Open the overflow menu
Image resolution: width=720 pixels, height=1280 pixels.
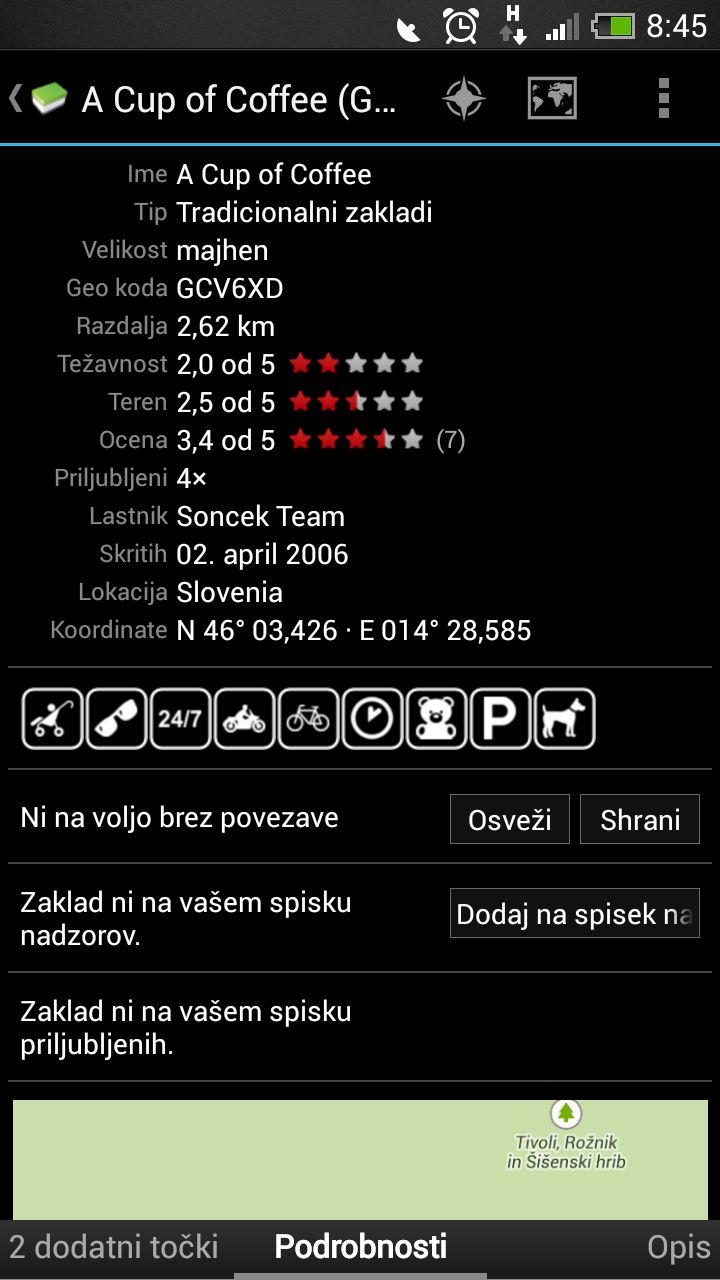[x=664, y=99]
